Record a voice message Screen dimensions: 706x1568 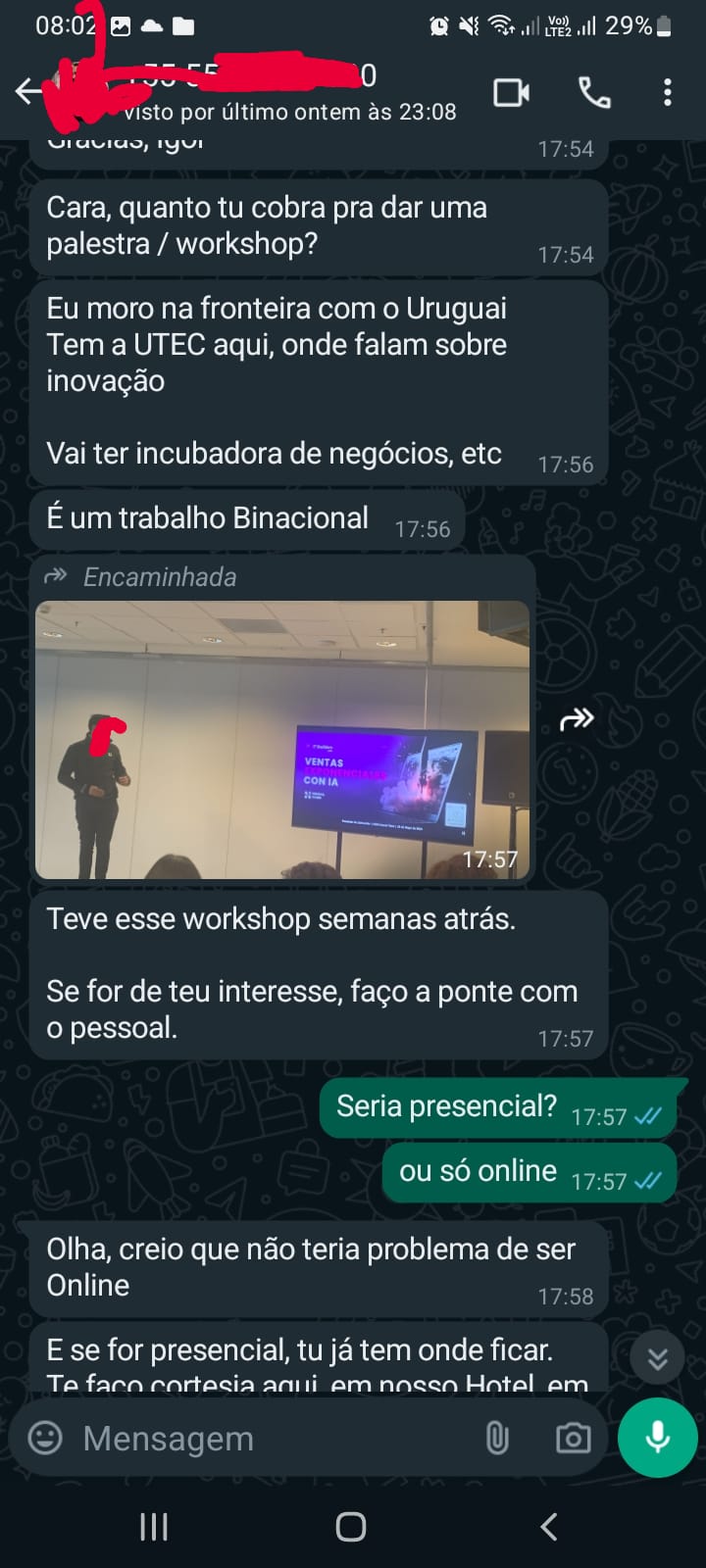coord(657,1437)
